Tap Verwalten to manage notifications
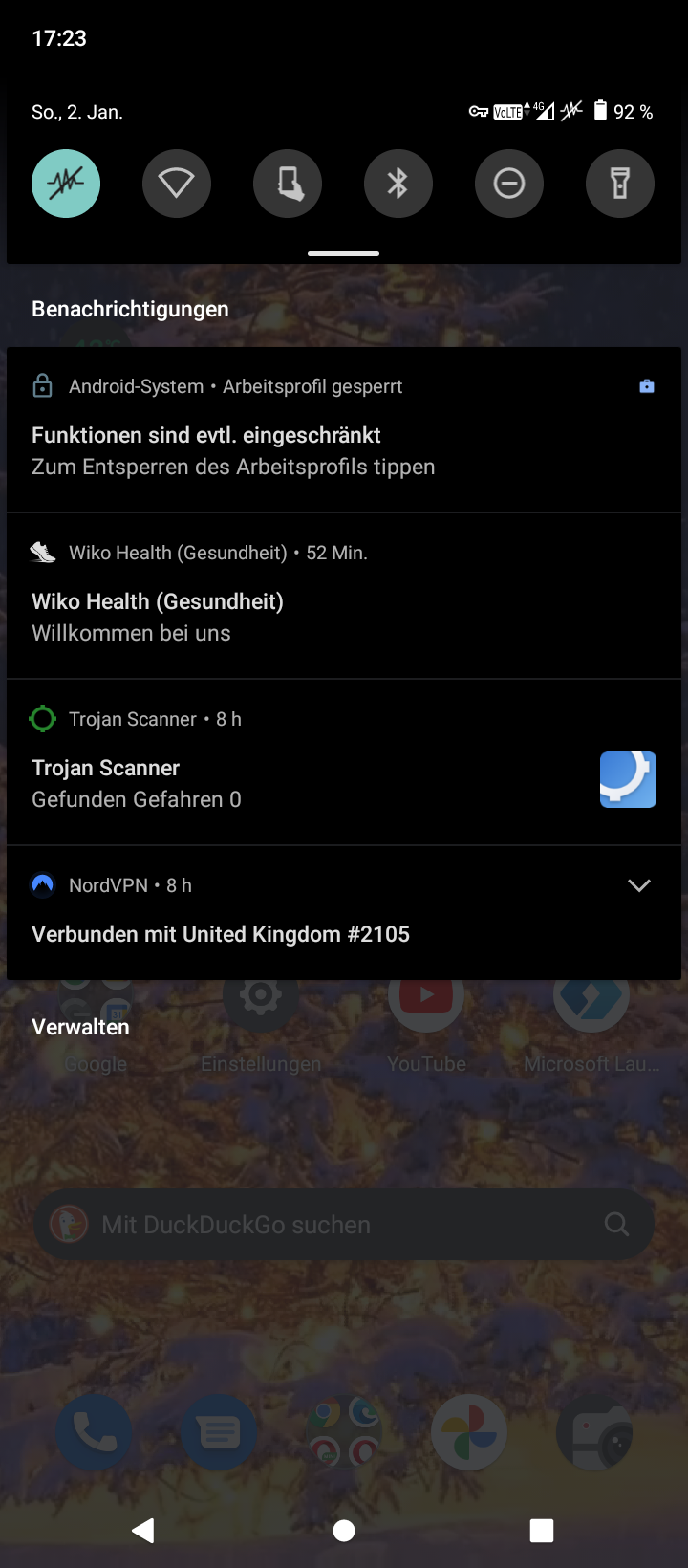688x1568 pixels. pyautogui.click(x=80, y=1026)
